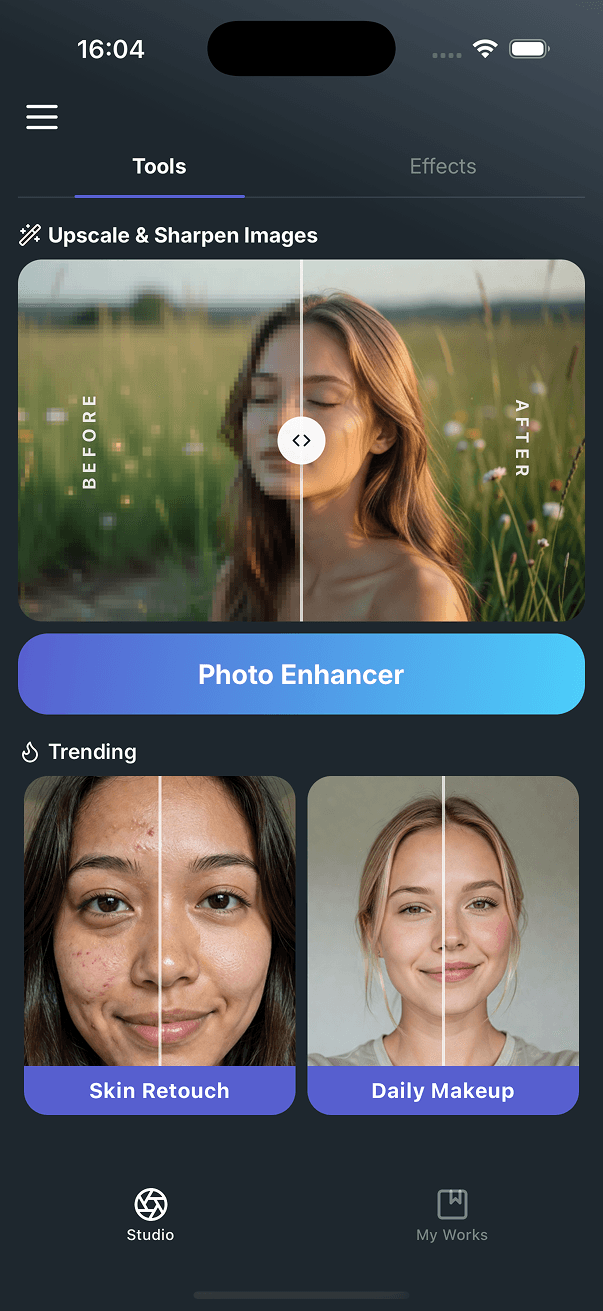Go to the Studio tab
This screenshot has width=603, height=1311.
150,1214
